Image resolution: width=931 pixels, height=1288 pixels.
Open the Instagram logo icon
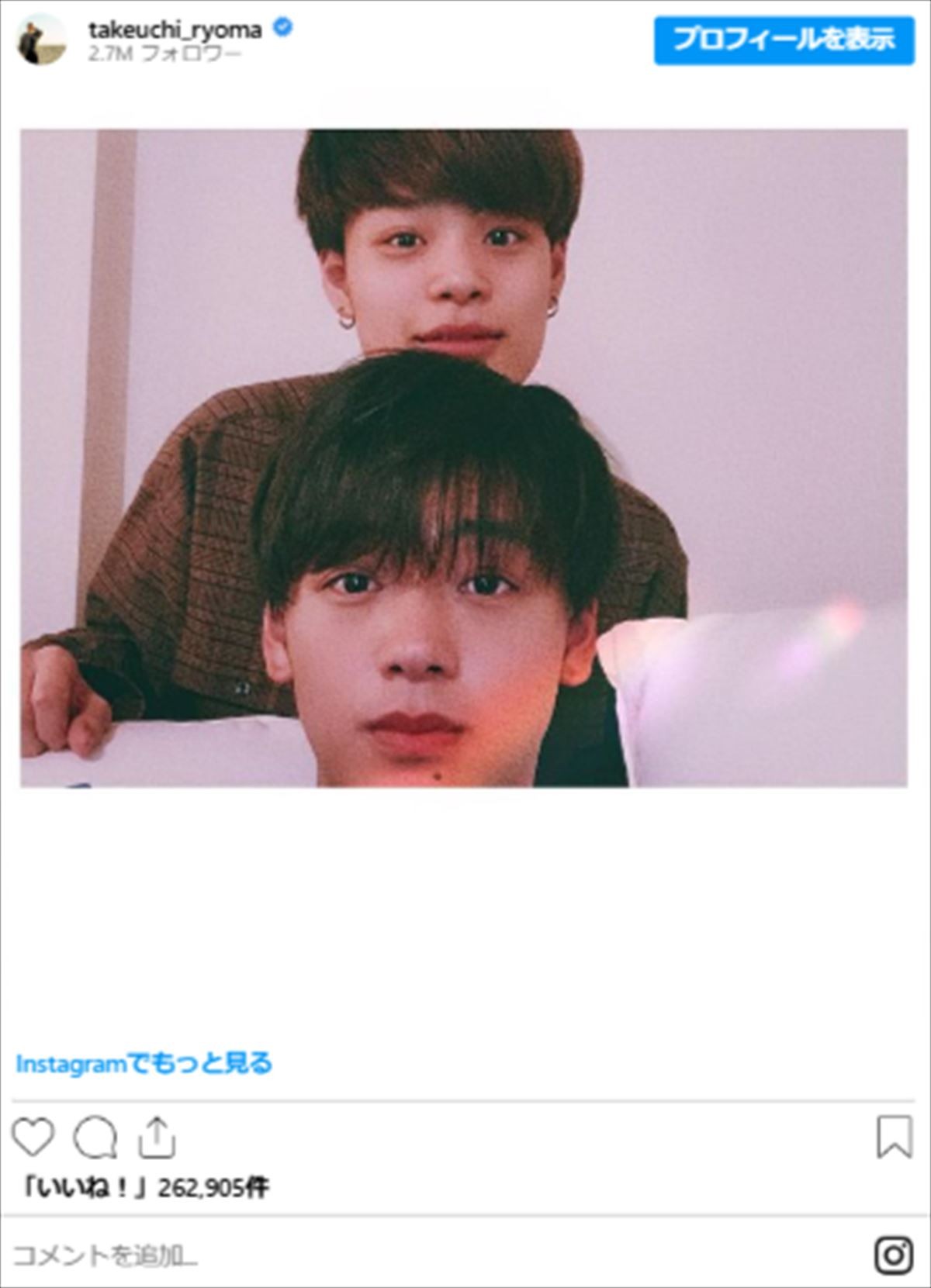(894, 1255)
